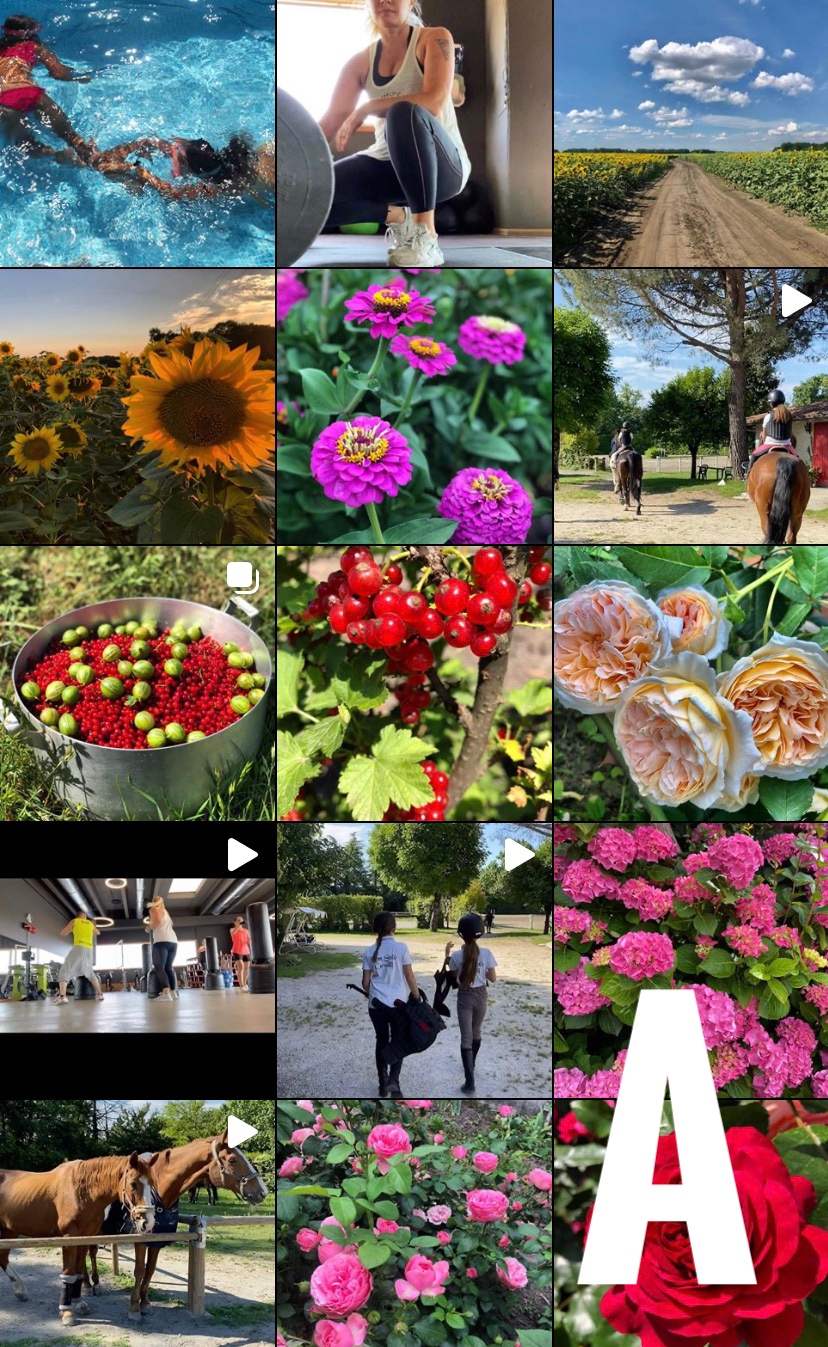Image resolution: width=828 pixels, height=1347 pixels.
Task: Open the pink rose bush post
Action: click(x=414, y=1225)
